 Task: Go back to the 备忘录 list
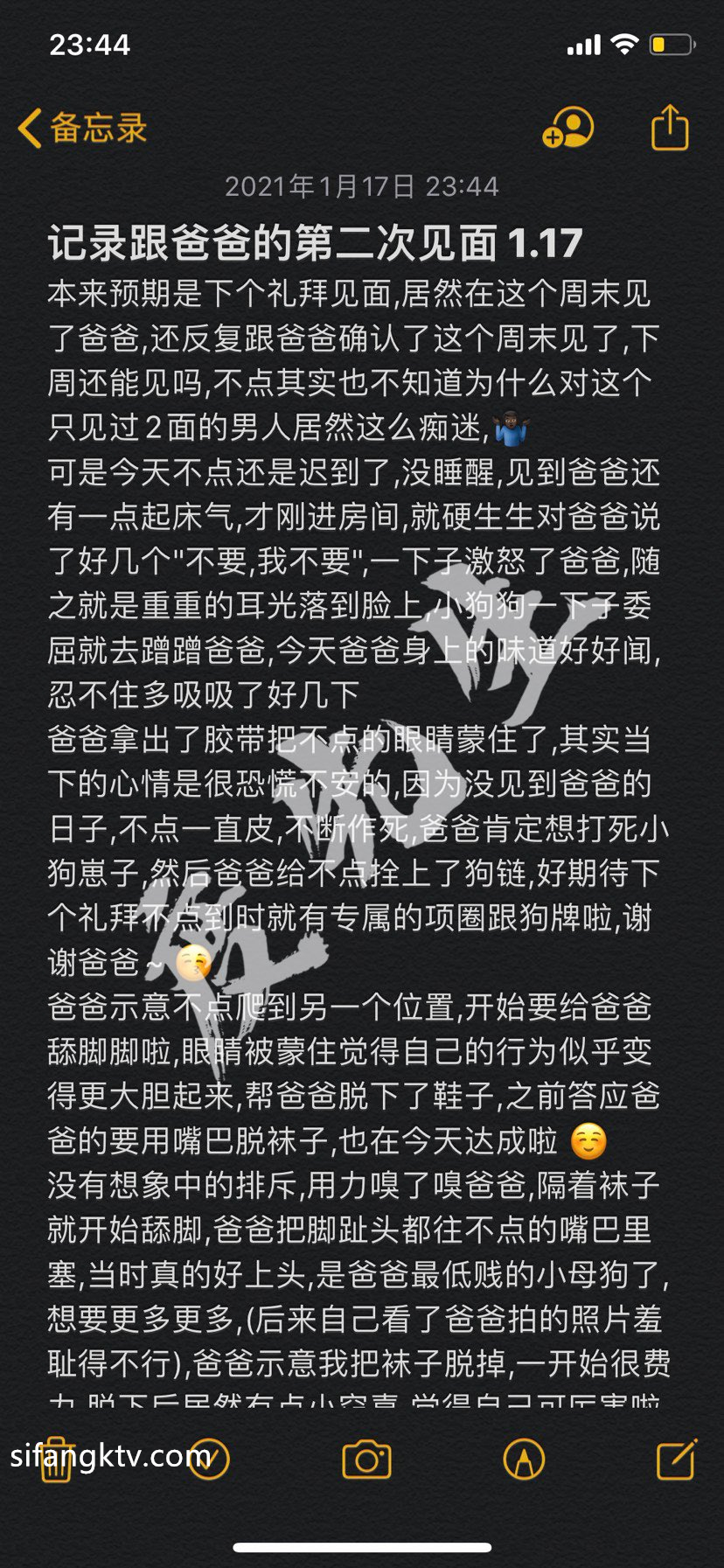81,129
